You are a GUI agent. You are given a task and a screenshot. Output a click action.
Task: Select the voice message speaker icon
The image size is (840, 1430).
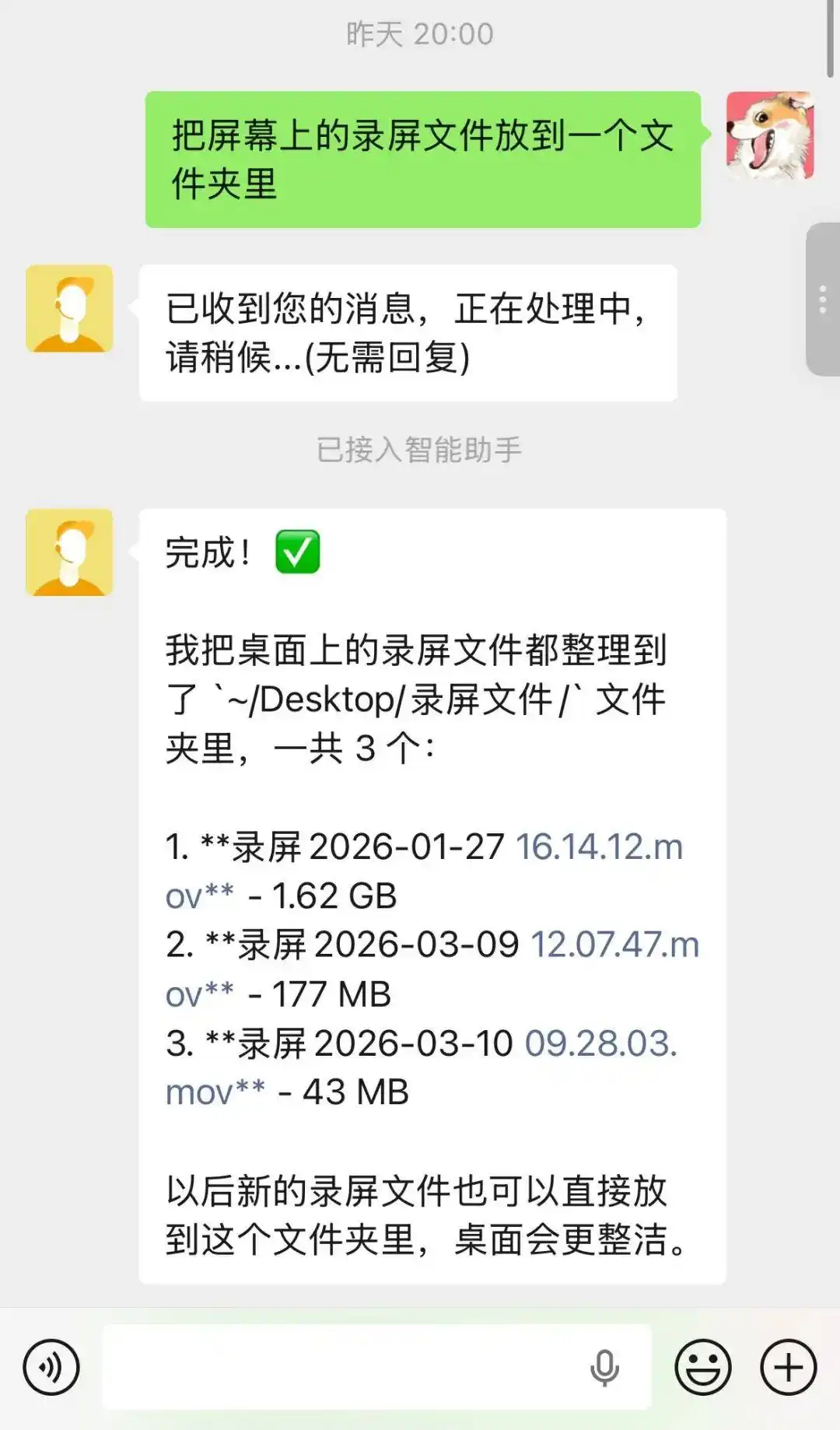click(x=51, y=1366)
